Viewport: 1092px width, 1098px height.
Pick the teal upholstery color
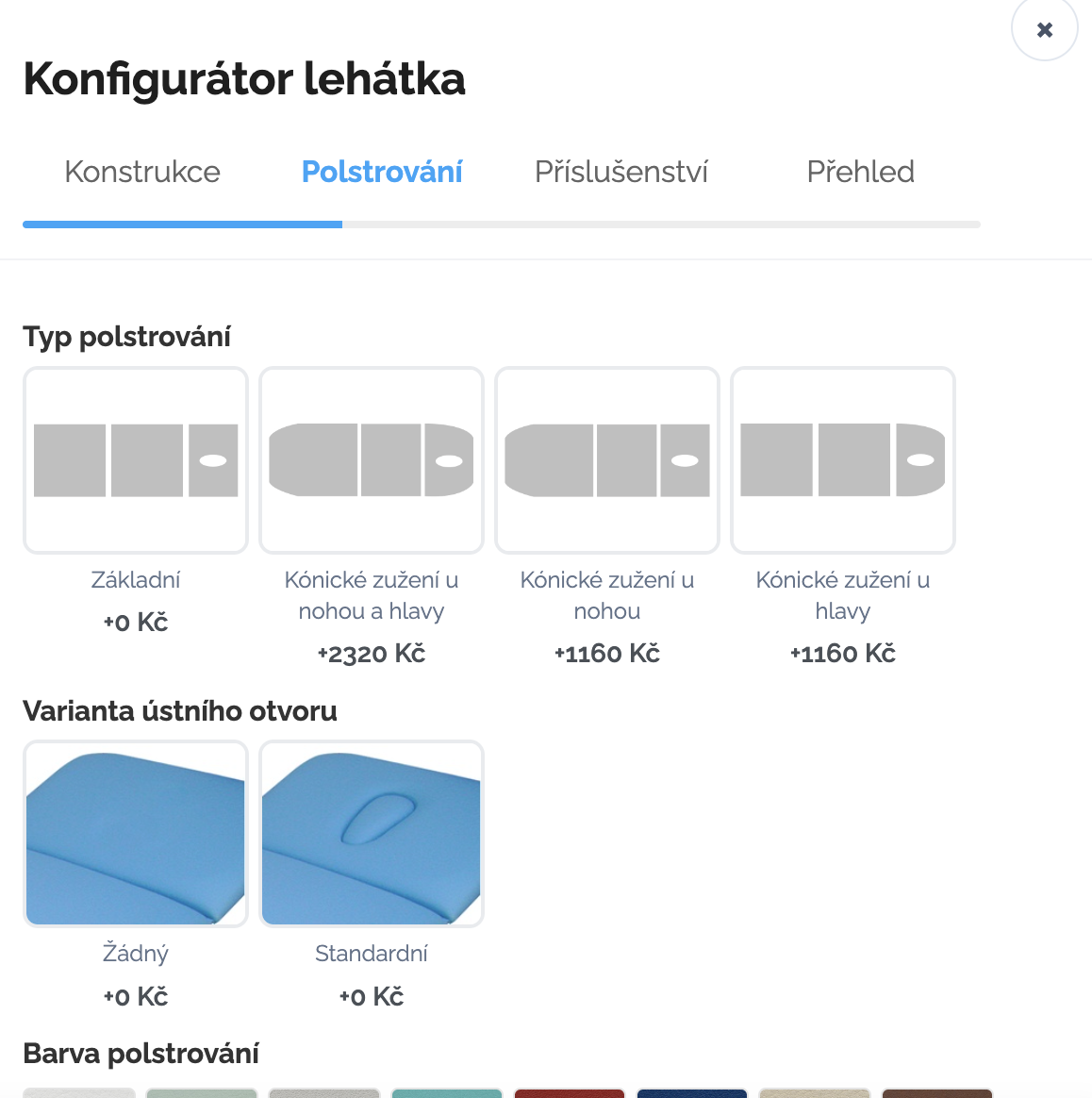pos(447,1092)
